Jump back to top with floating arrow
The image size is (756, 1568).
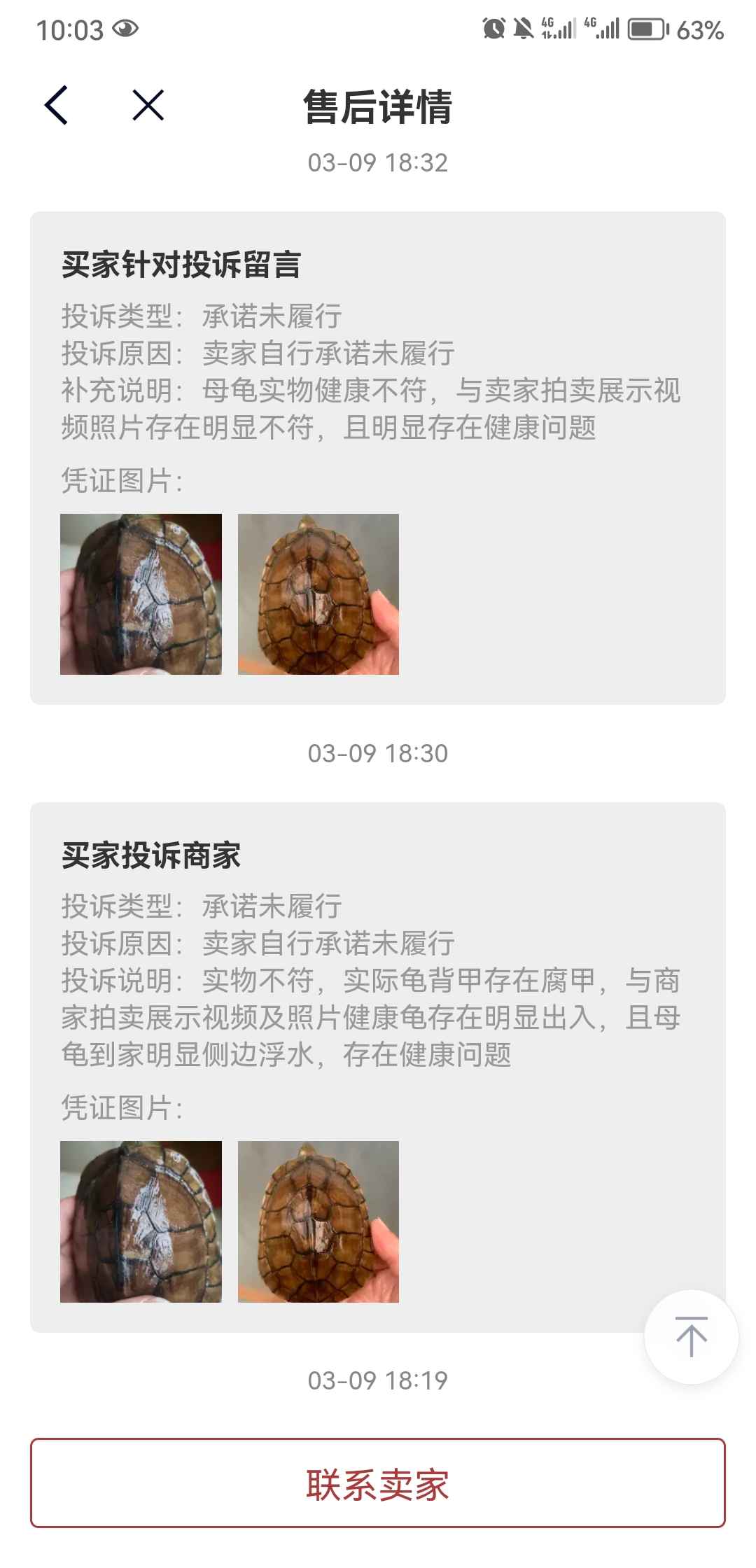coord(691,1336)
